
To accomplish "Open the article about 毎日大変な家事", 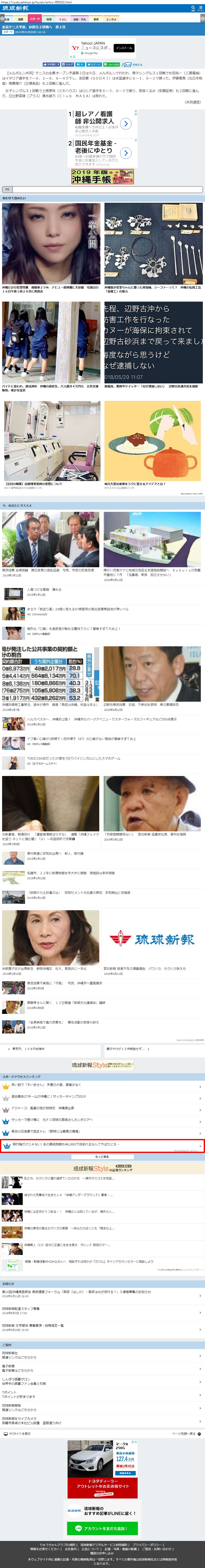I will point(152,444).
